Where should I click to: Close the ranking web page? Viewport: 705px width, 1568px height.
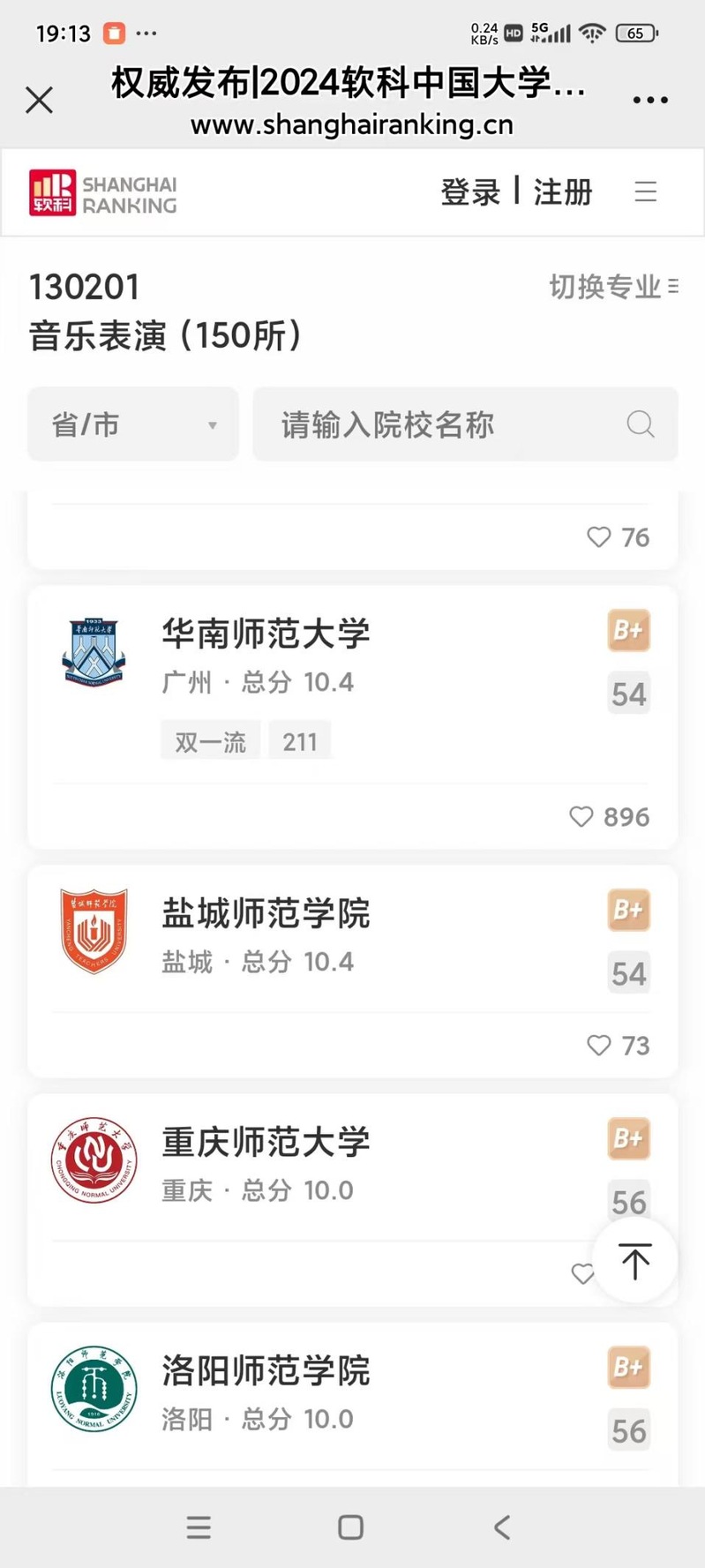tap(40, 101)
